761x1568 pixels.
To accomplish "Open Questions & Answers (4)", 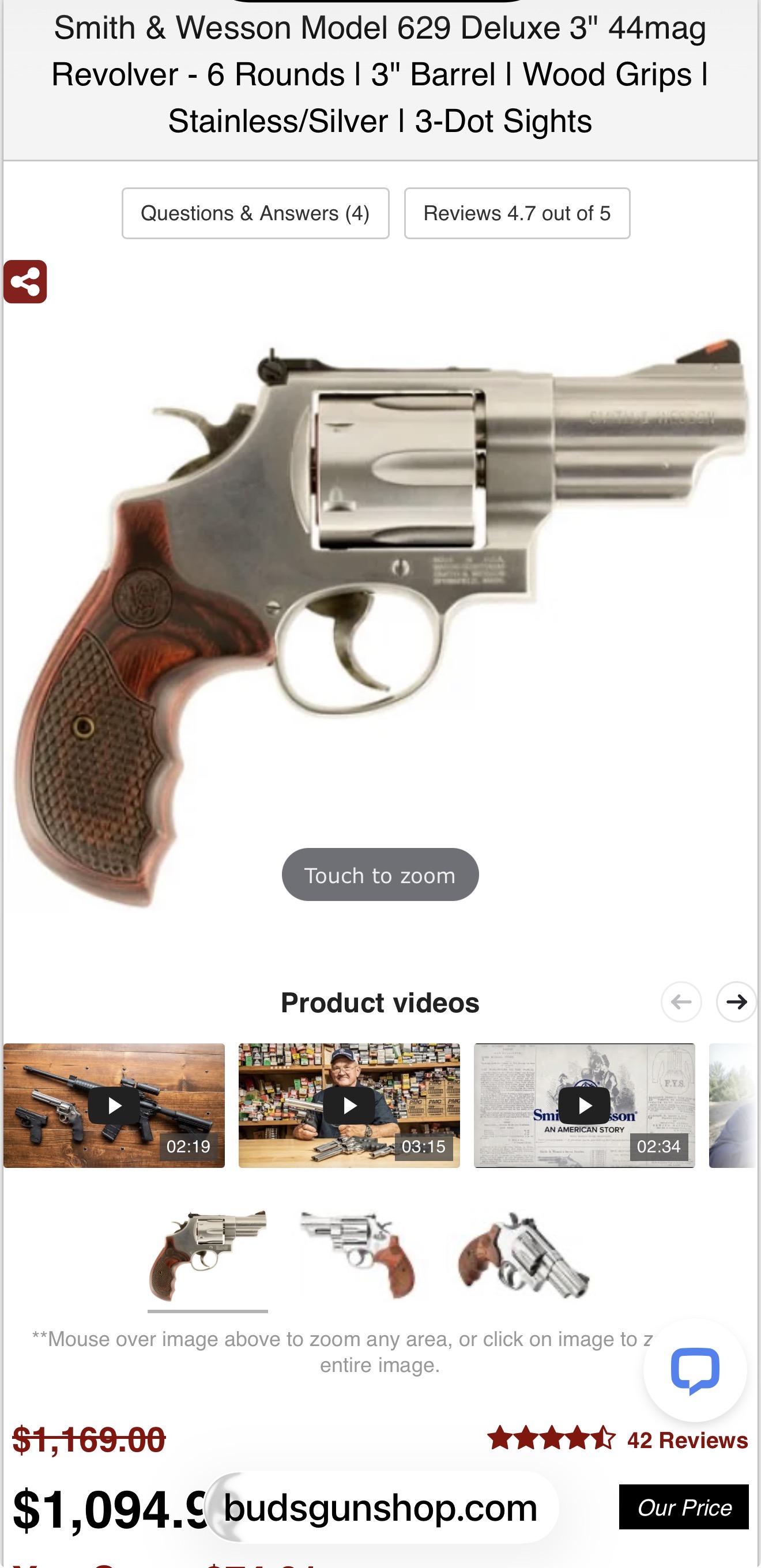I will point(255,213).
